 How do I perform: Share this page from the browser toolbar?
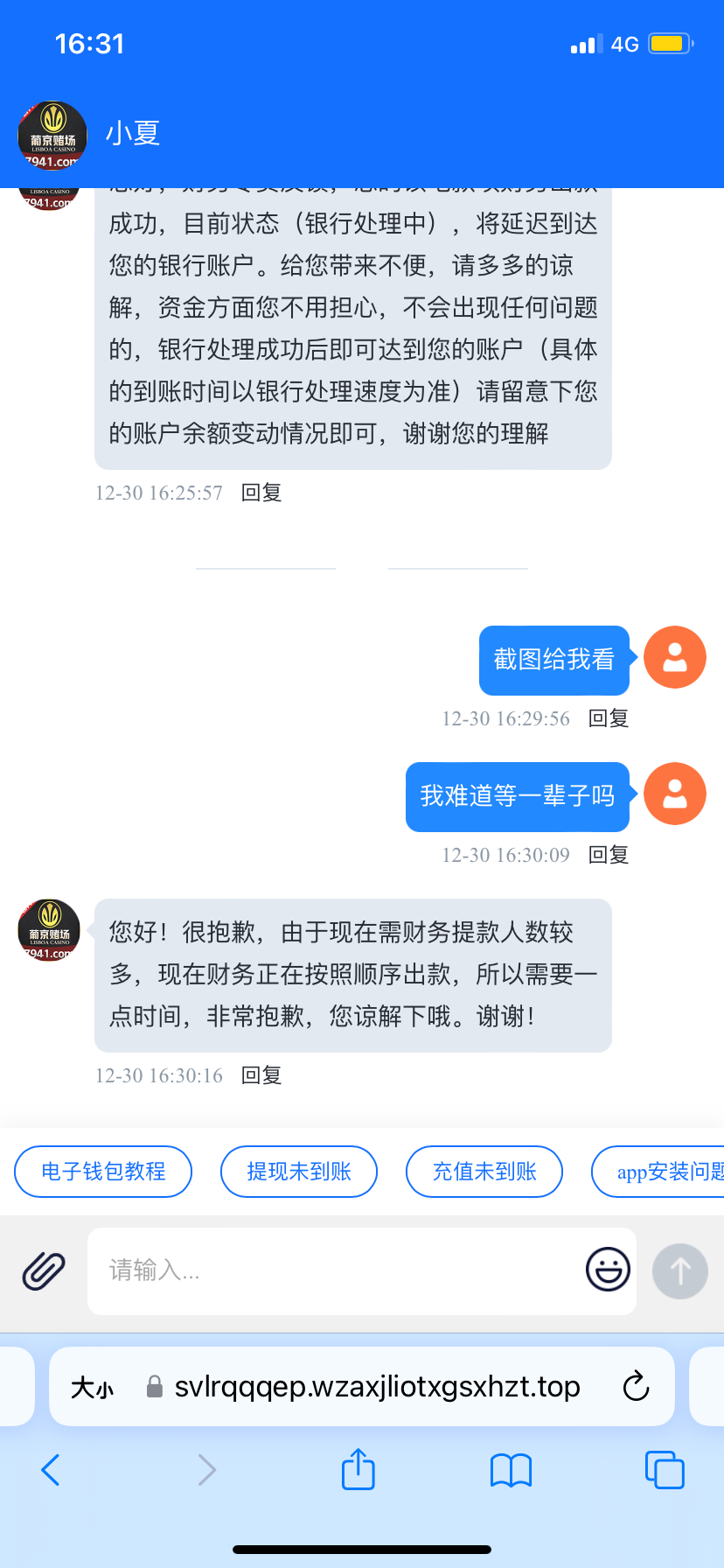coord(359,1470)
